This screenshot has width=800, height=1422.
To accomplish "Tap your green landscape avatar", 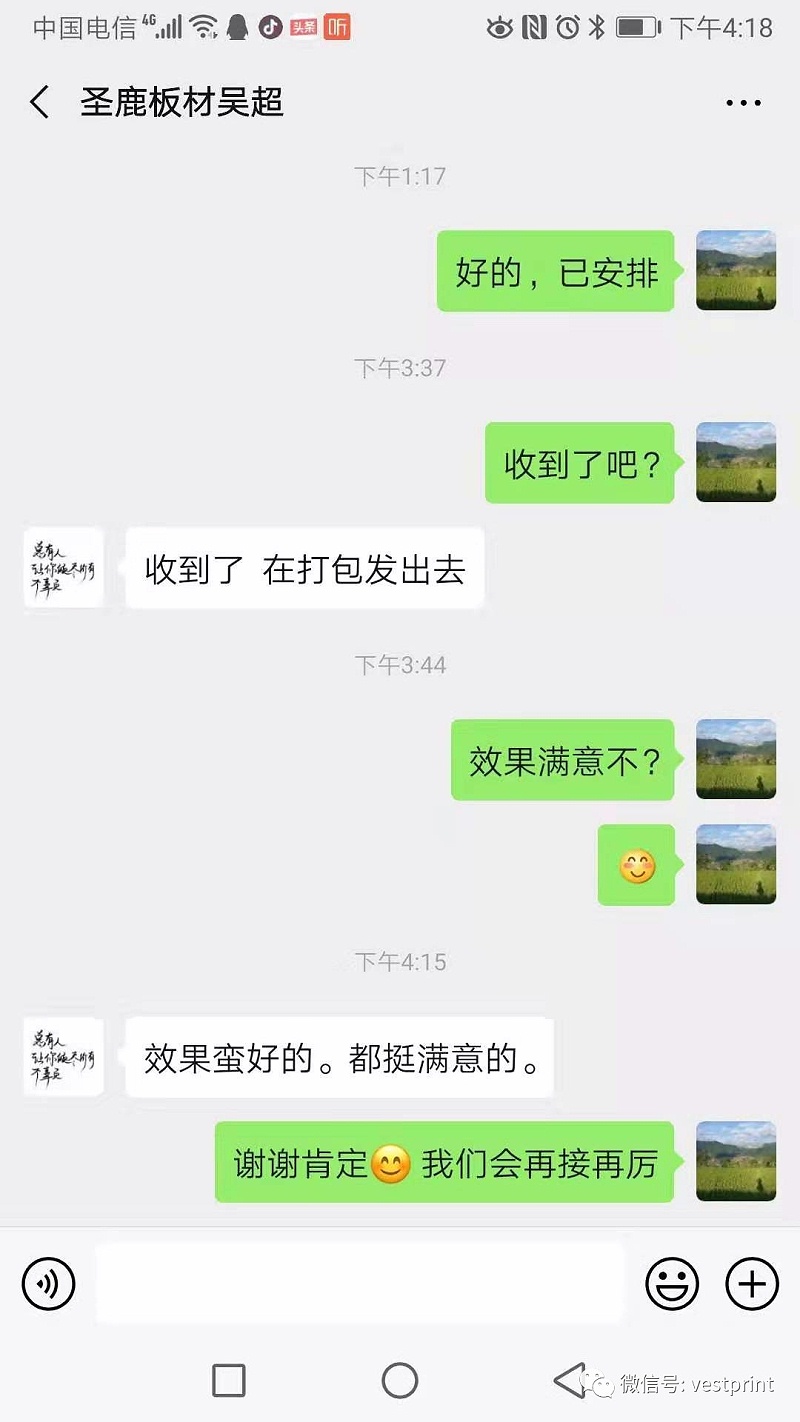I will pyautogui.click(x=736, y=271).
